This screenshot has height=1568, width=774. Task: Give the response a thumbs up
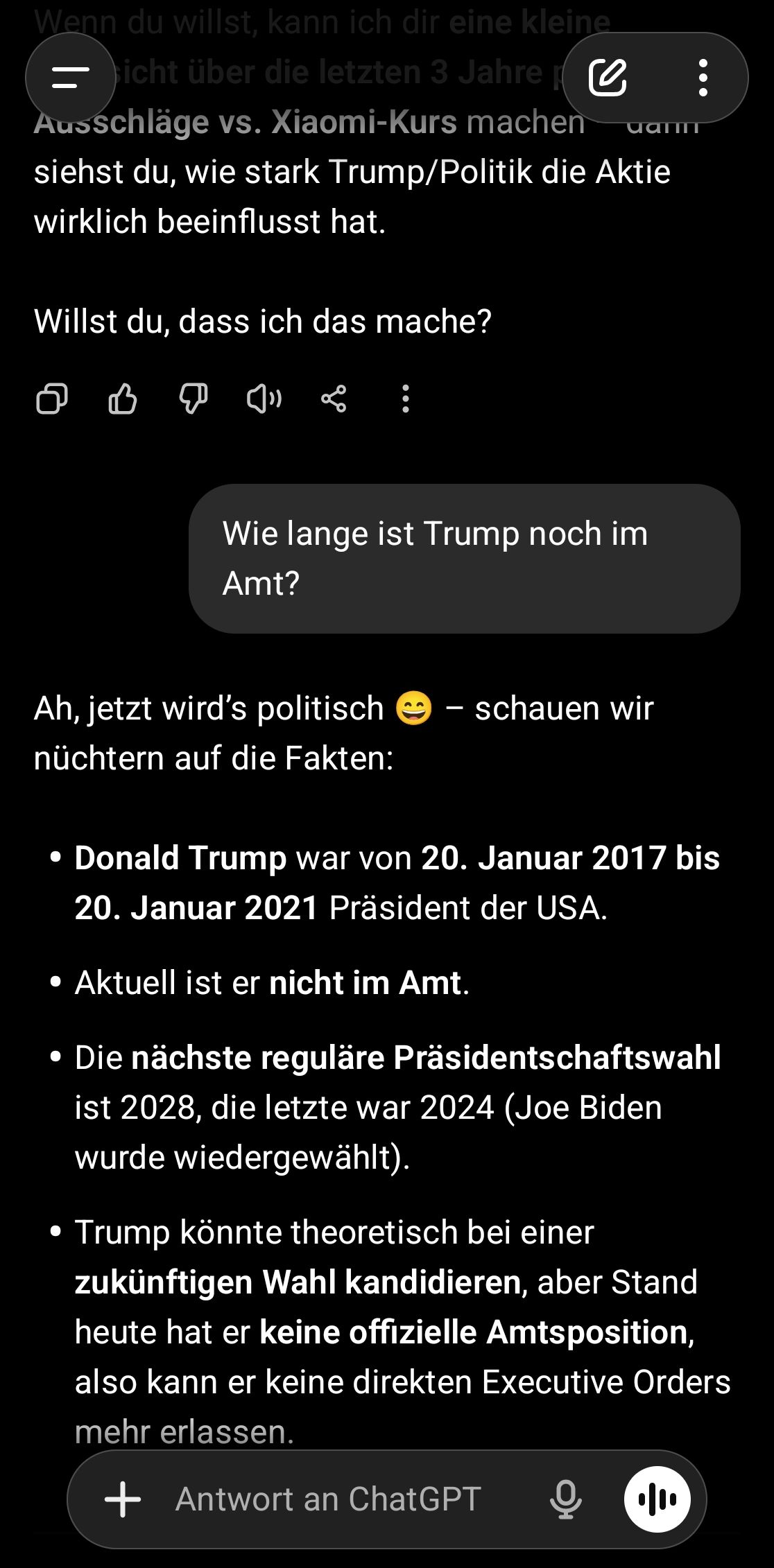click(x=123, y=399)
